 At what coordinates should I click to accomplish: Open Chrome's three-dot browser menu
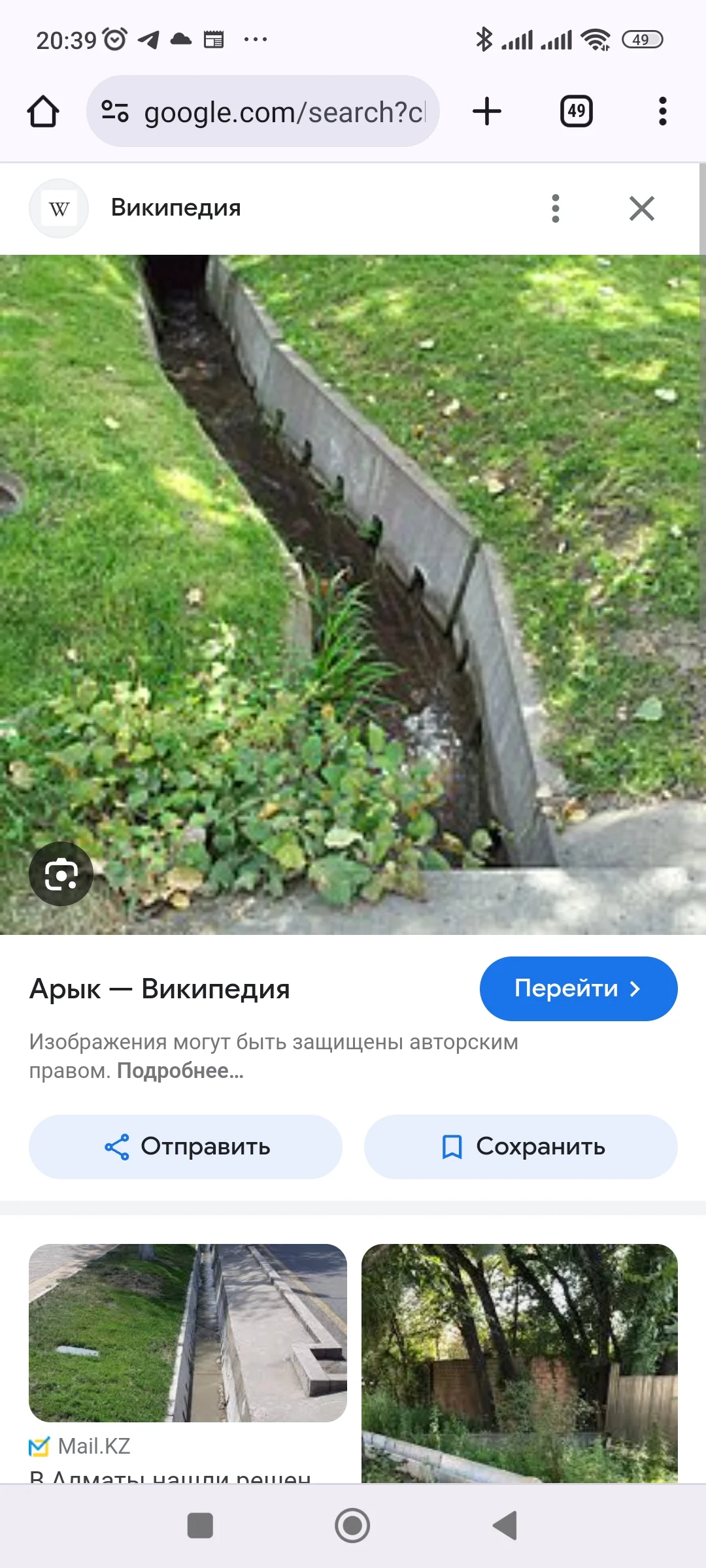tap(662, 111)
